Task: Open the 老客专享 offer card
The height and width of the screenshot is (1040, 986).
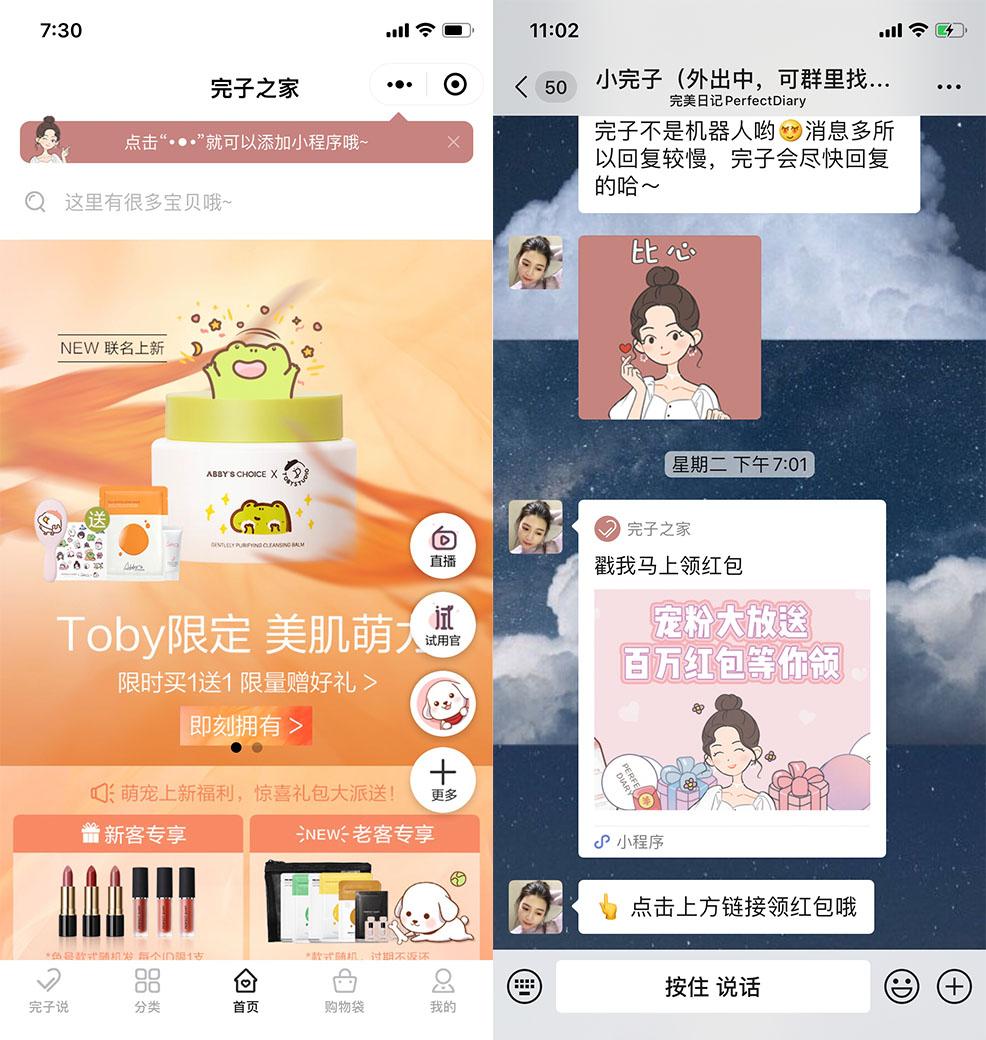Action: click(364, 890)
